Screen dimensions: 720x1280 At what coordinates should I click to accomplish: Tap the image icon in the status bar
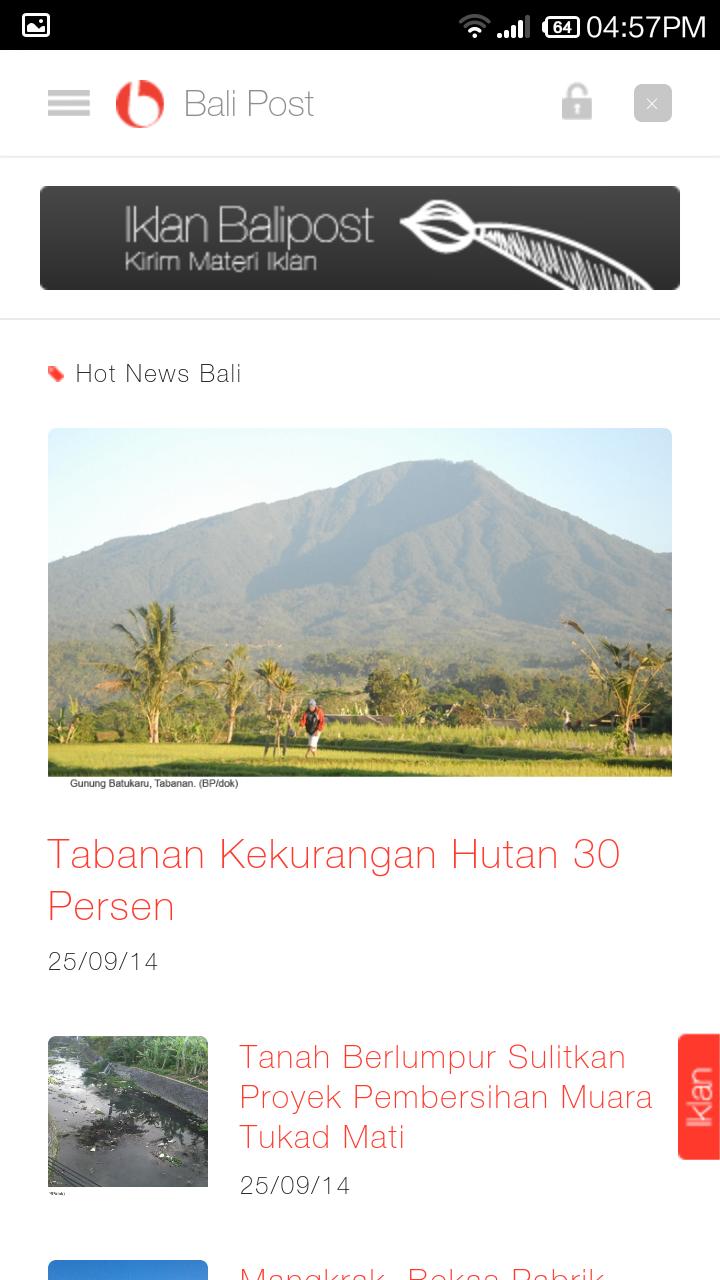35,25
